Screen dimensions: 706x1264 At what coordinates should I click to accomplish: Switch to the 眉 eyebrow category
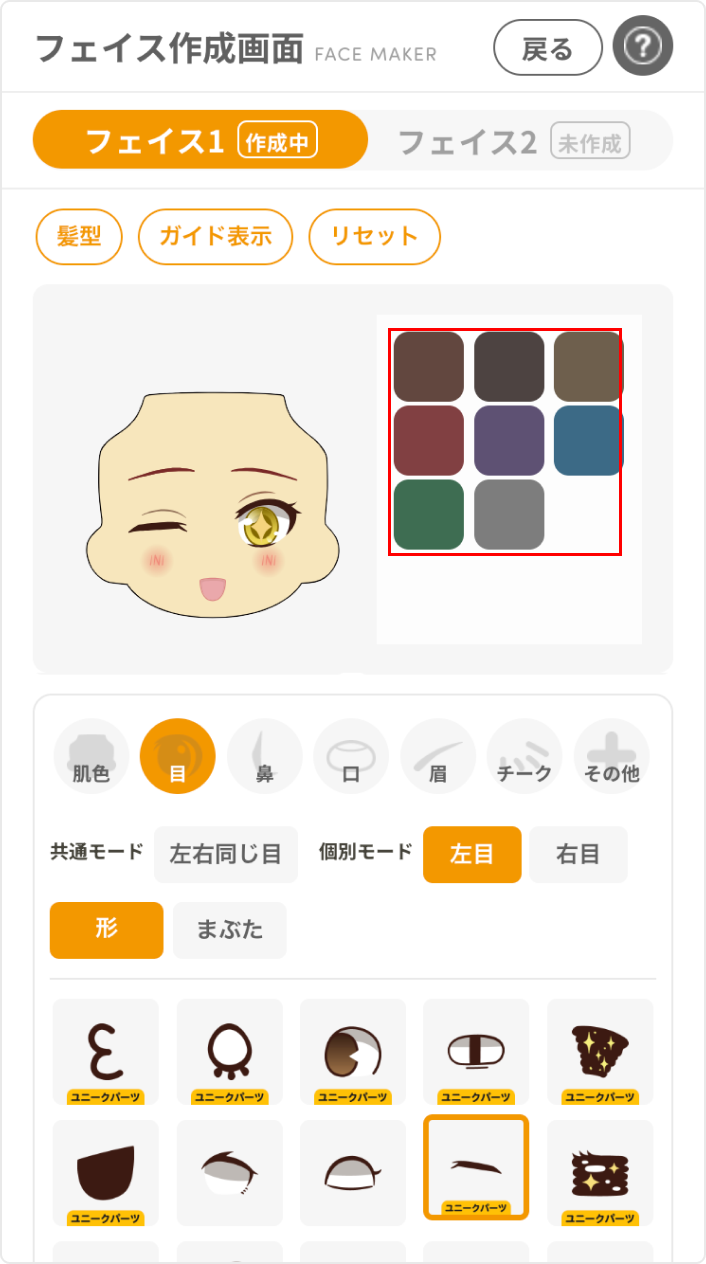coord(438,757)
